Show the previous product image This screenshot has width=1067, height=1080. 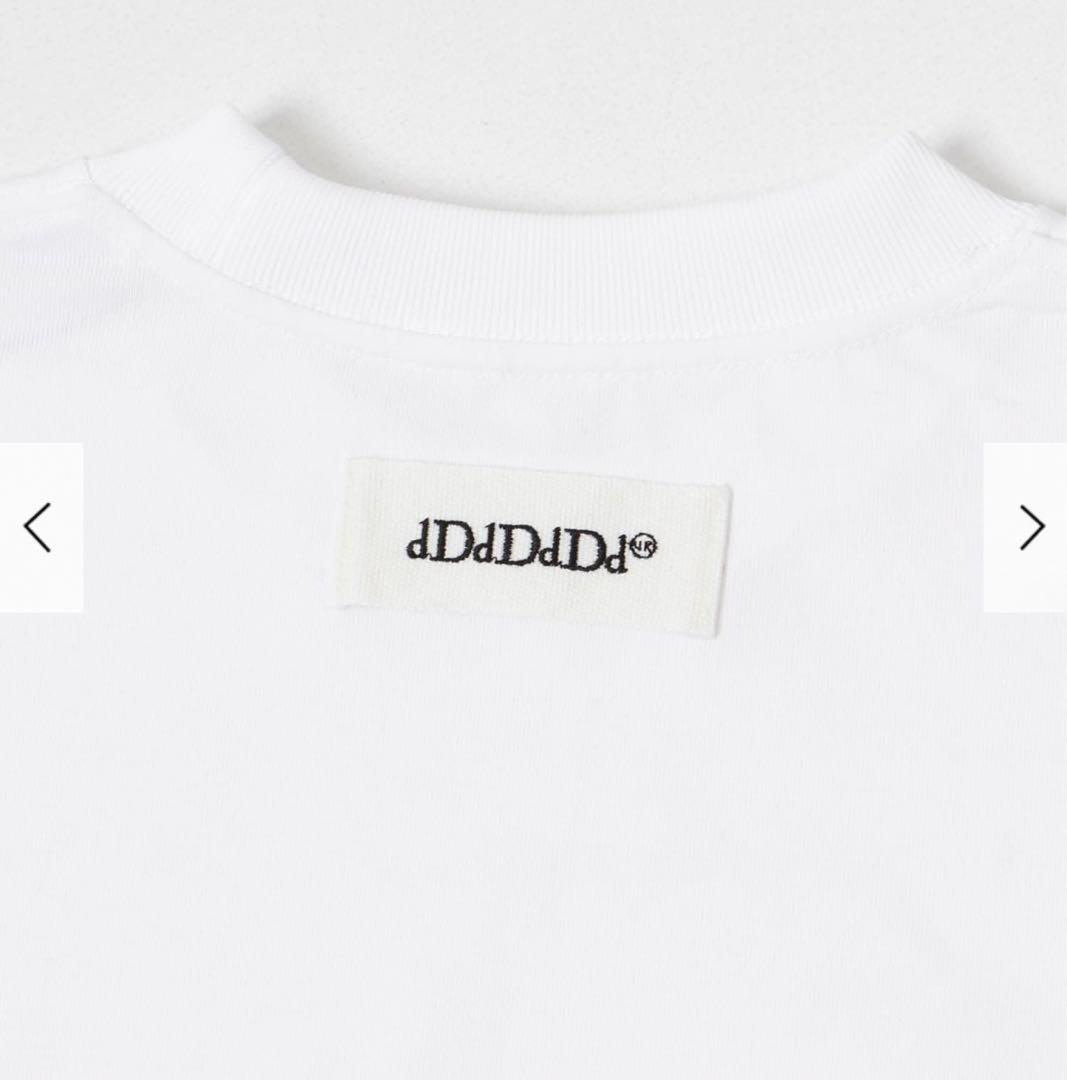coord(39,527)
